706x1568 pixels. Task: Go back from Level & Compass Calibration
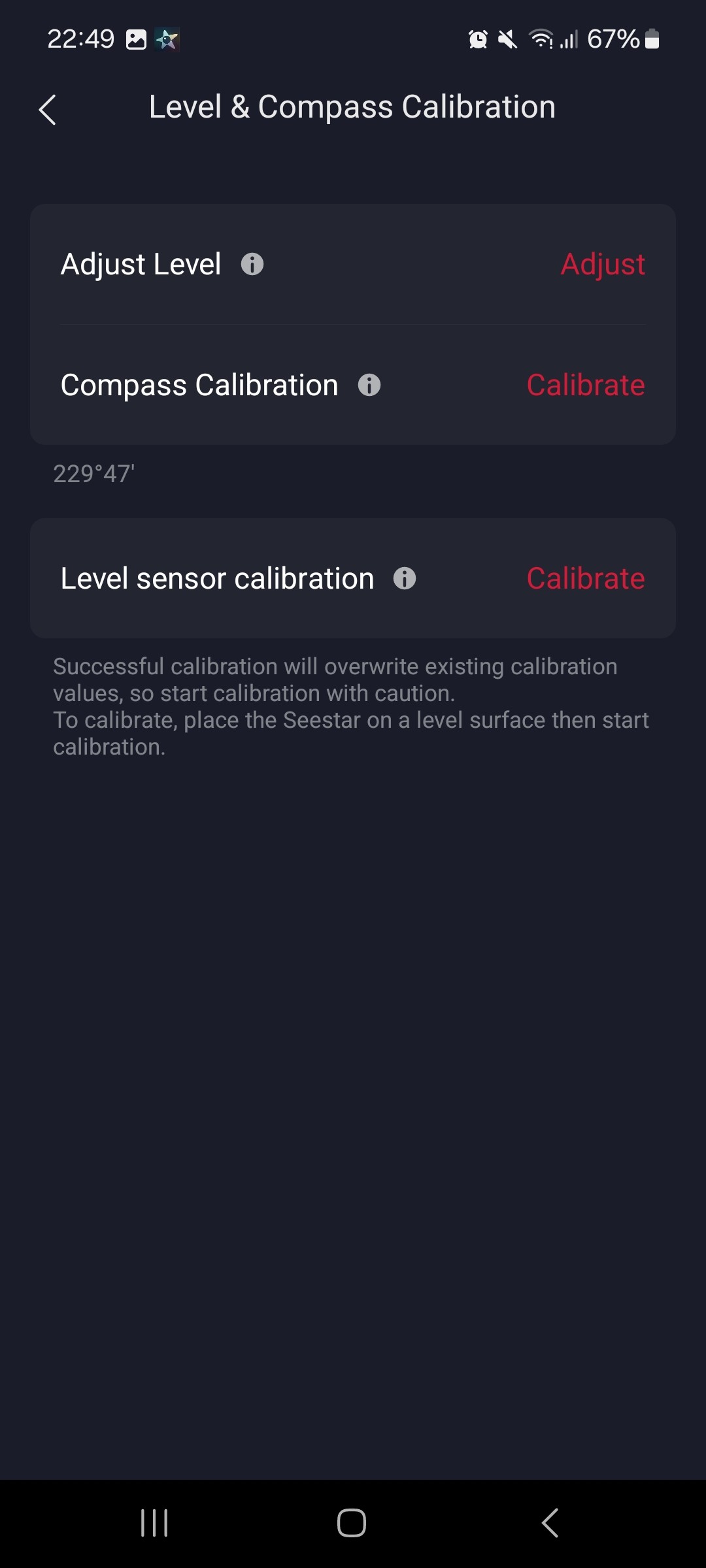click(47, 109)
